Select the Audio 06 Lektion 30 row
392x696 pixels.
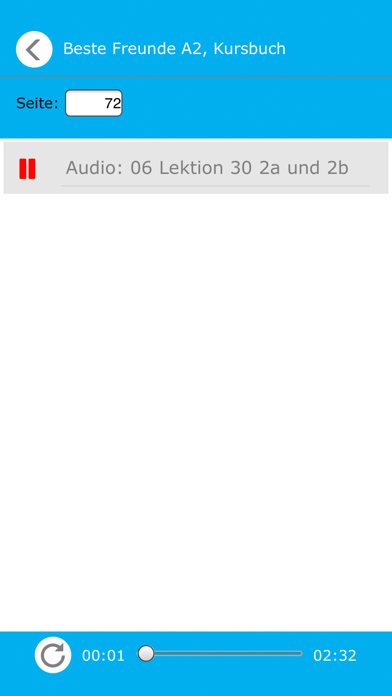[196, 168]
